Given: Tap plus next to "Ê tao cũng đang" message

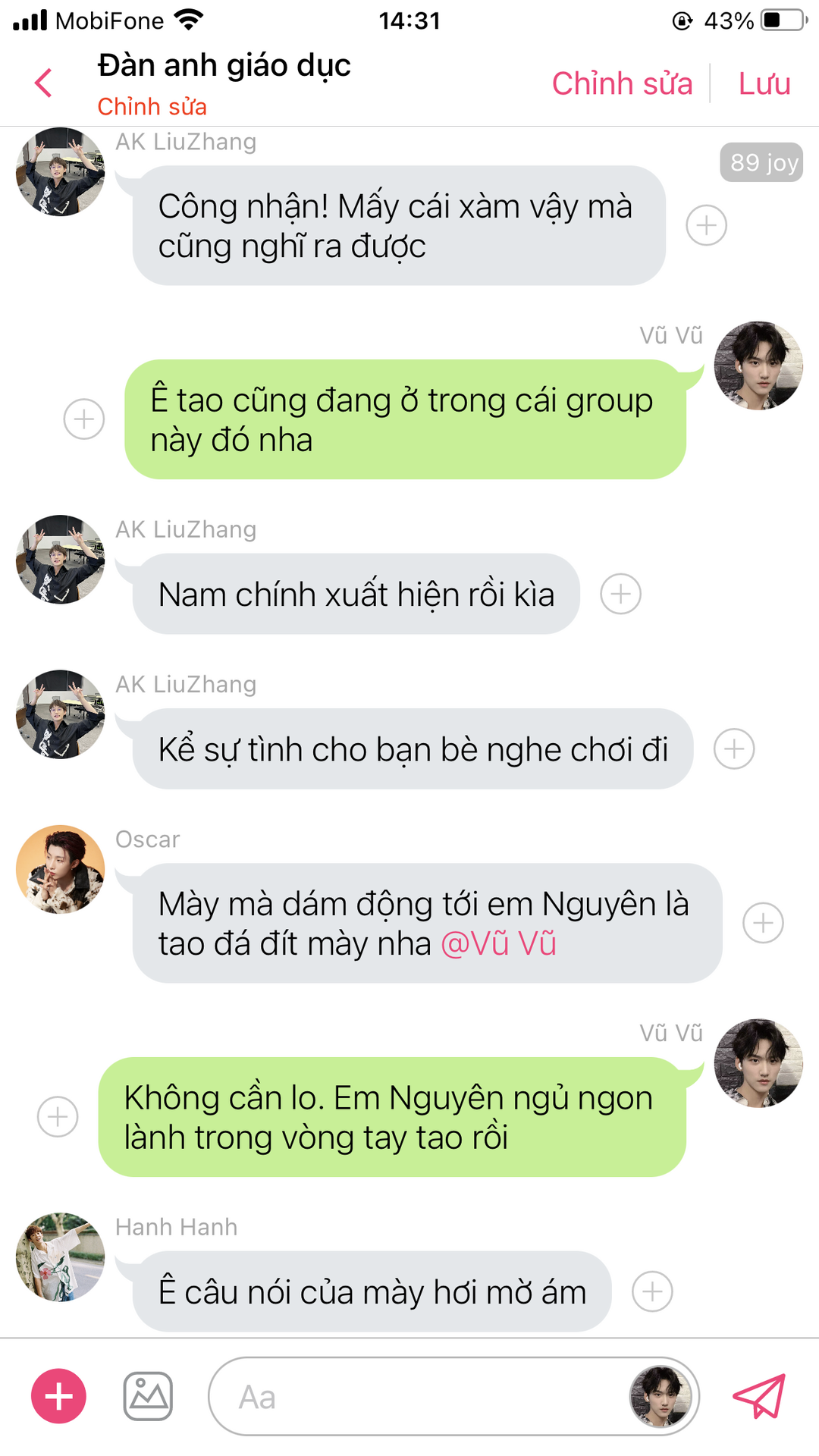Looking at the screenshot, I should pyautogui.click(x=83, y=419).
